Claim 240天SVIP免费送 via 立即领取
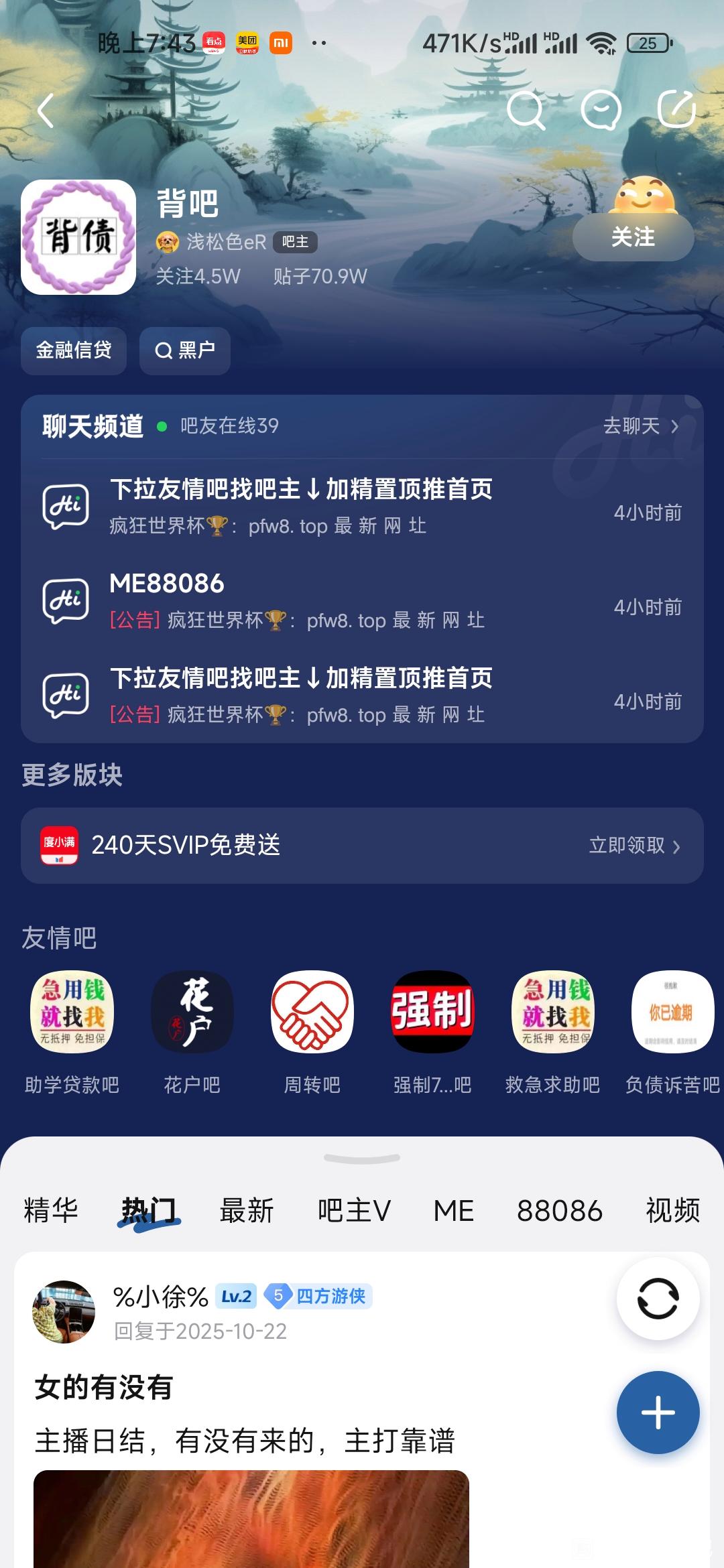 633,846
